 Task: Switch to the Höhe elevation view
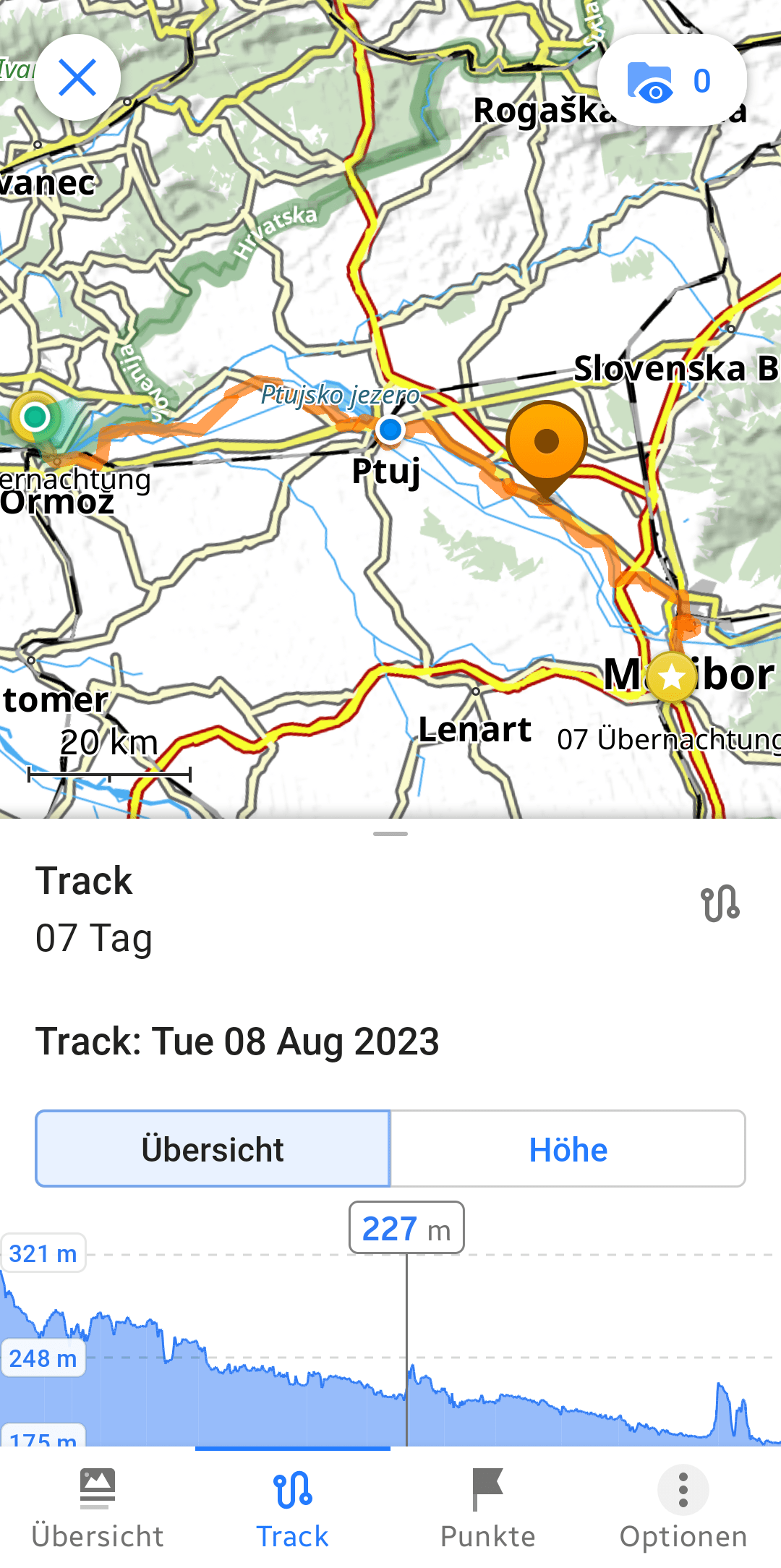[x=568, y=1149]
